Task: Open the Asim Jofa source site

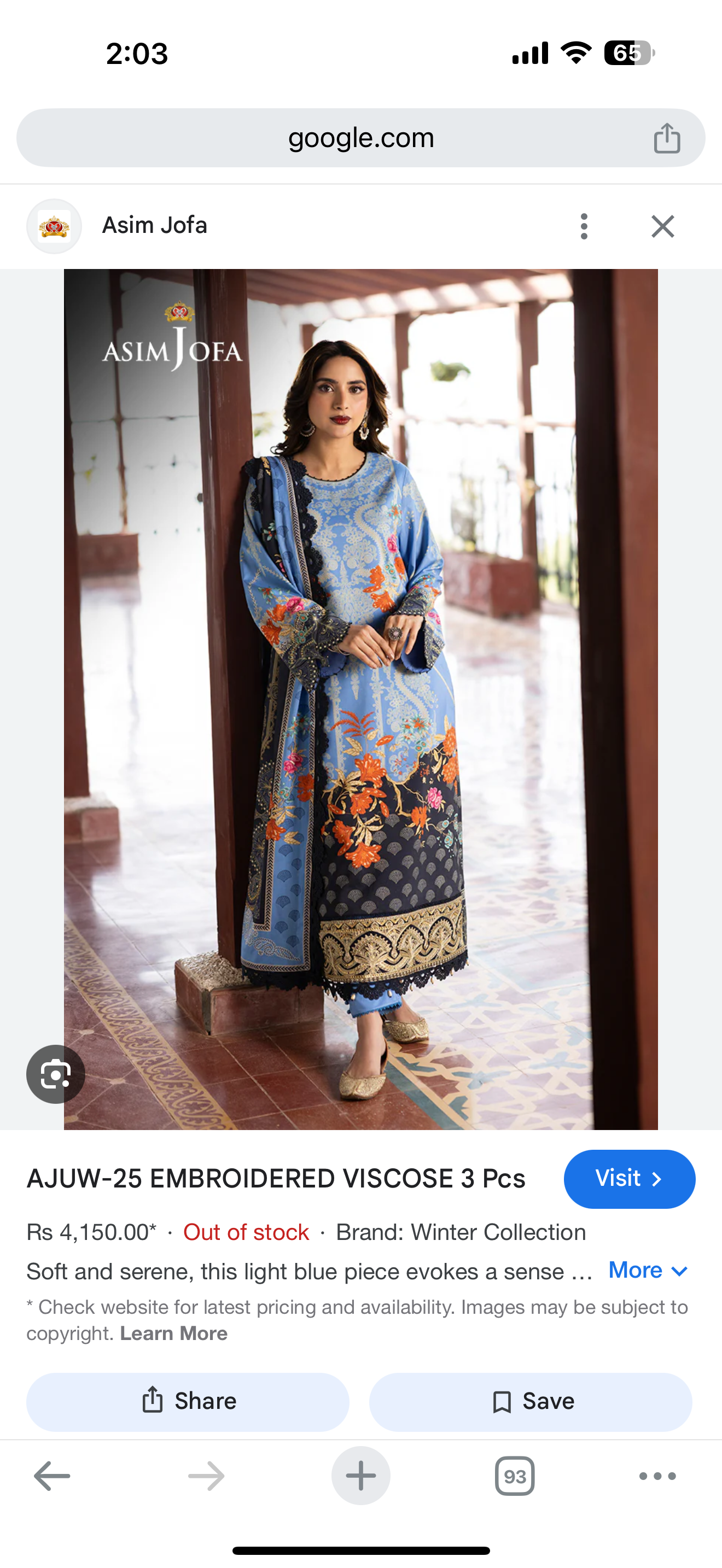Action: (154, 226)
